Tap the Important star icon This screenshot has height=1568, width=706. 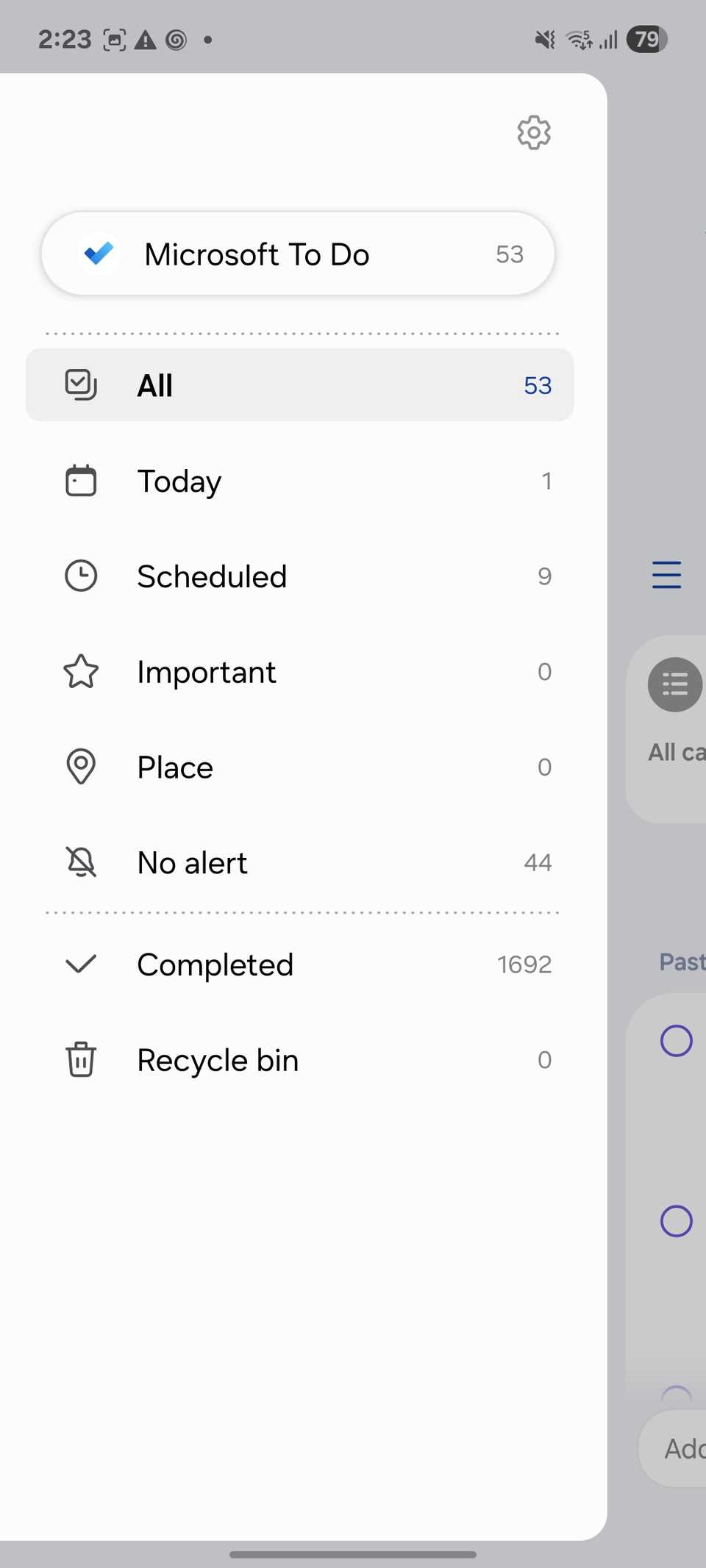(81, 671)
